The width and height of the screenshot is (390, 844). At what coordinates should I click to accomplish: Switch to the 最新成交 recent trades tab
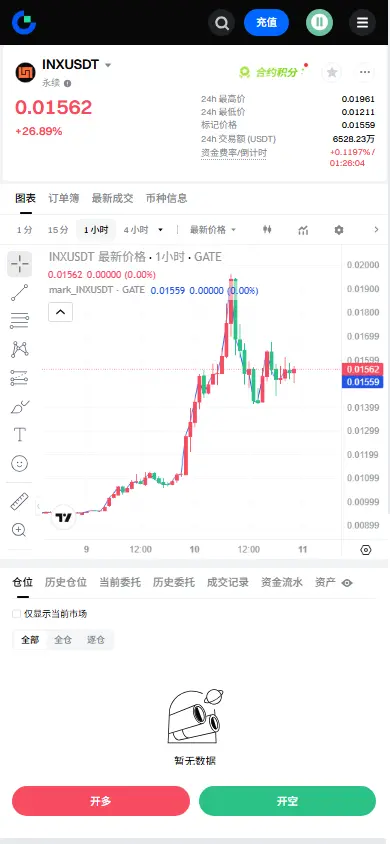click(112, 198)
